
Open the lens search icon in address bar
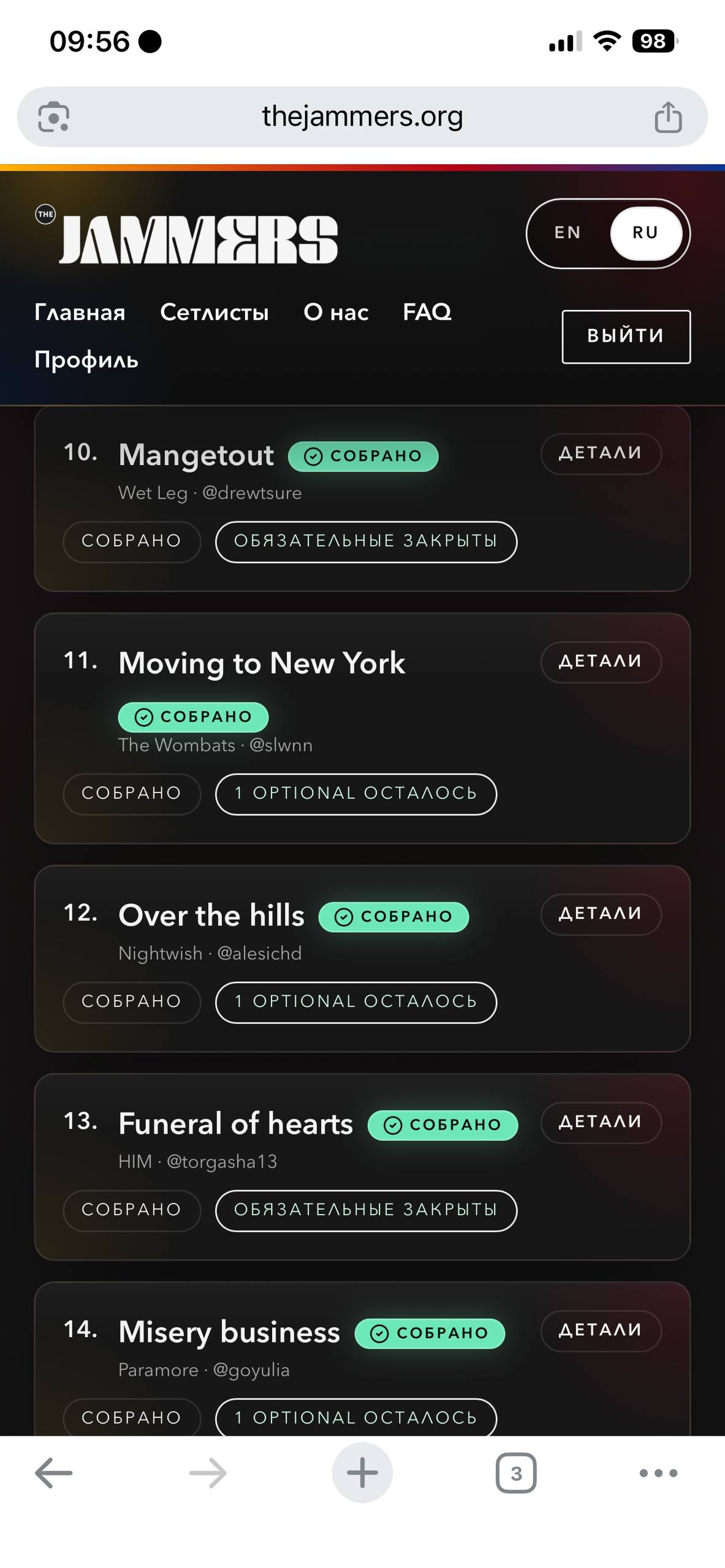pos(54,116)
